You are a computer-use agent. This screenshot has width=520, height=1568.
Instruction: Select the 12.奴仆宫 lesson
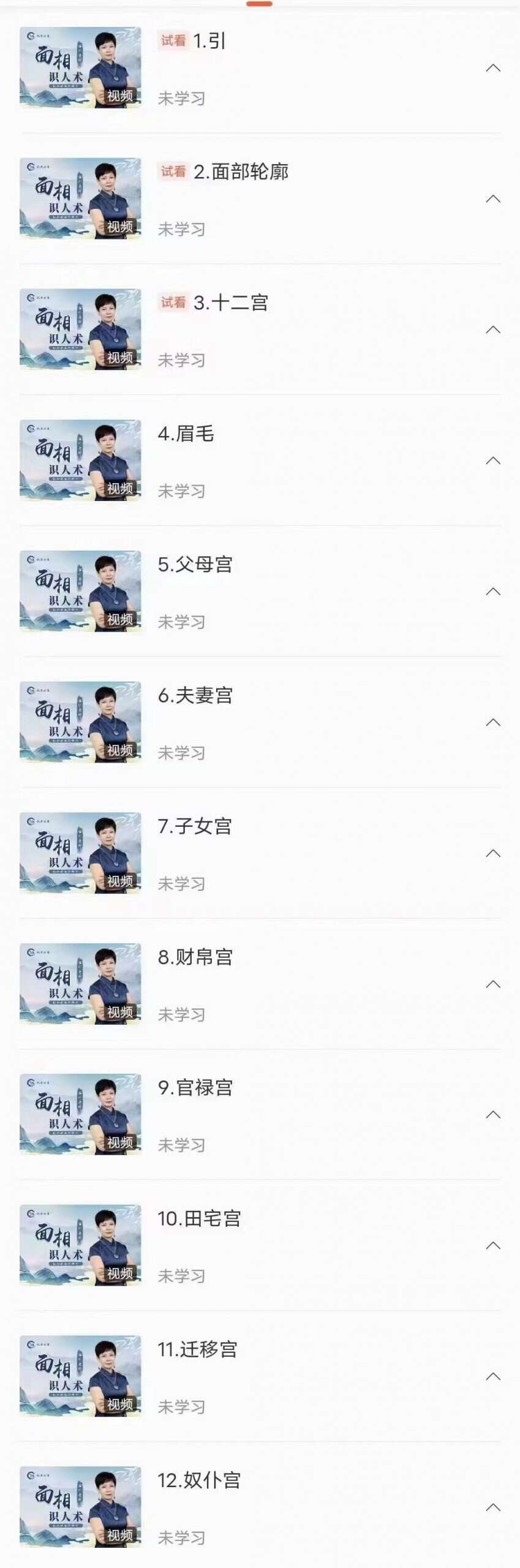199,1480
